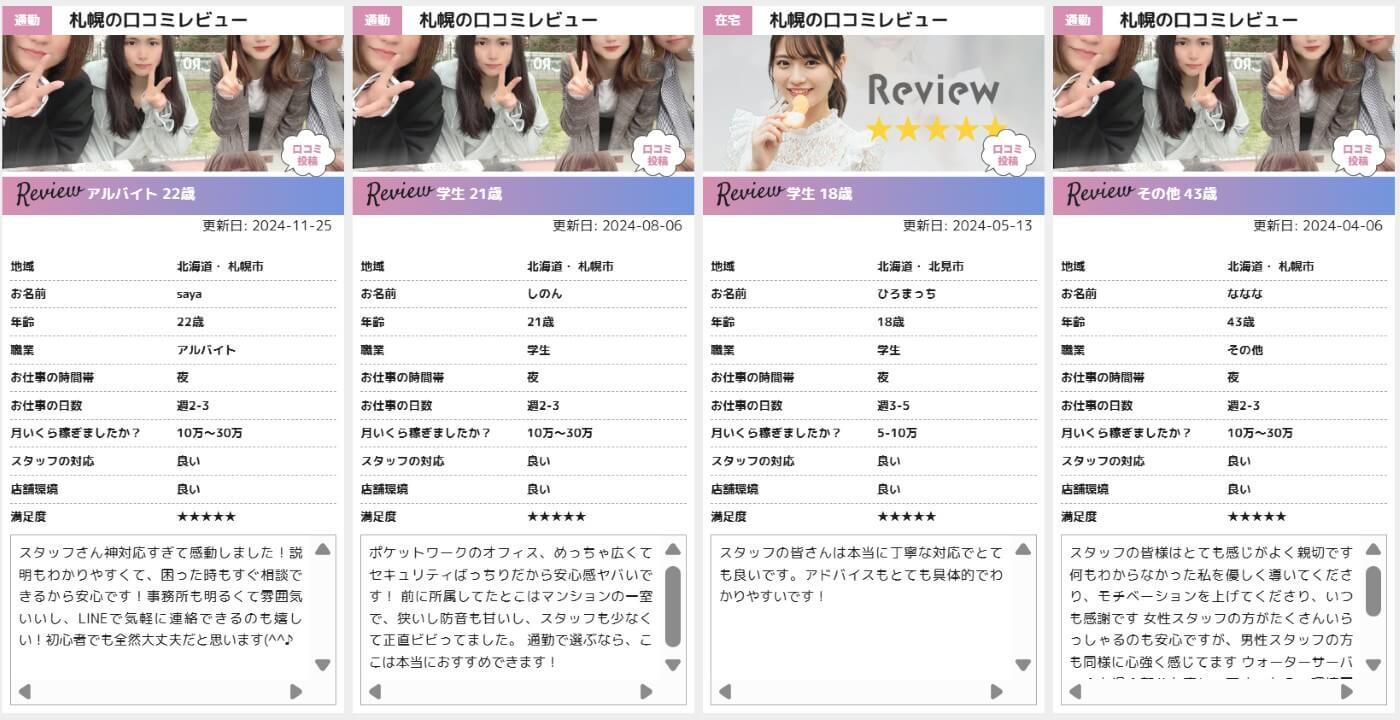This screenshot has height=720, width=1400.
Task: Tap the left arrow in ひろまっち's comment box
Action: [725, 691]
